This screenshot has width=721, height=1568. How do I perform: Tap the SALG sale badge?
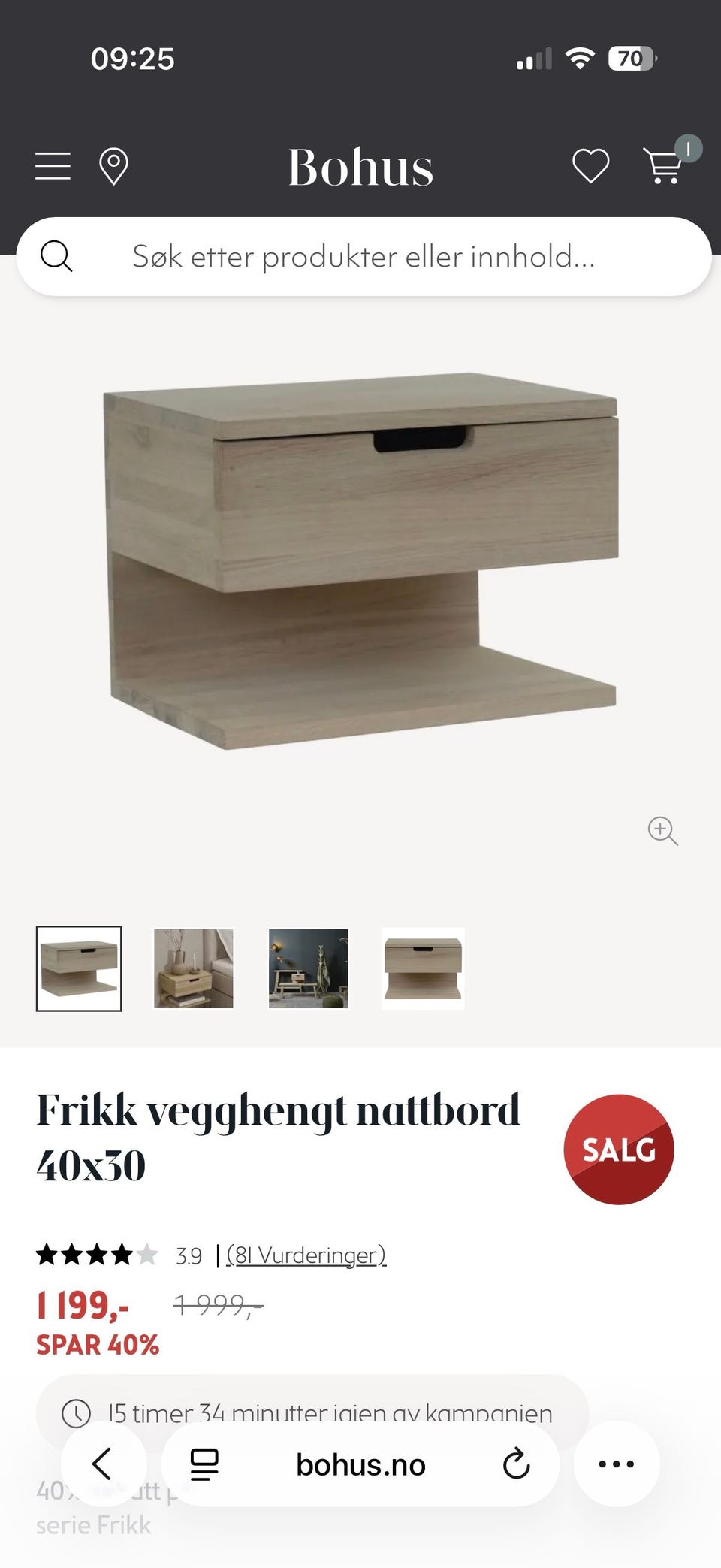[x=619, y=1148]
